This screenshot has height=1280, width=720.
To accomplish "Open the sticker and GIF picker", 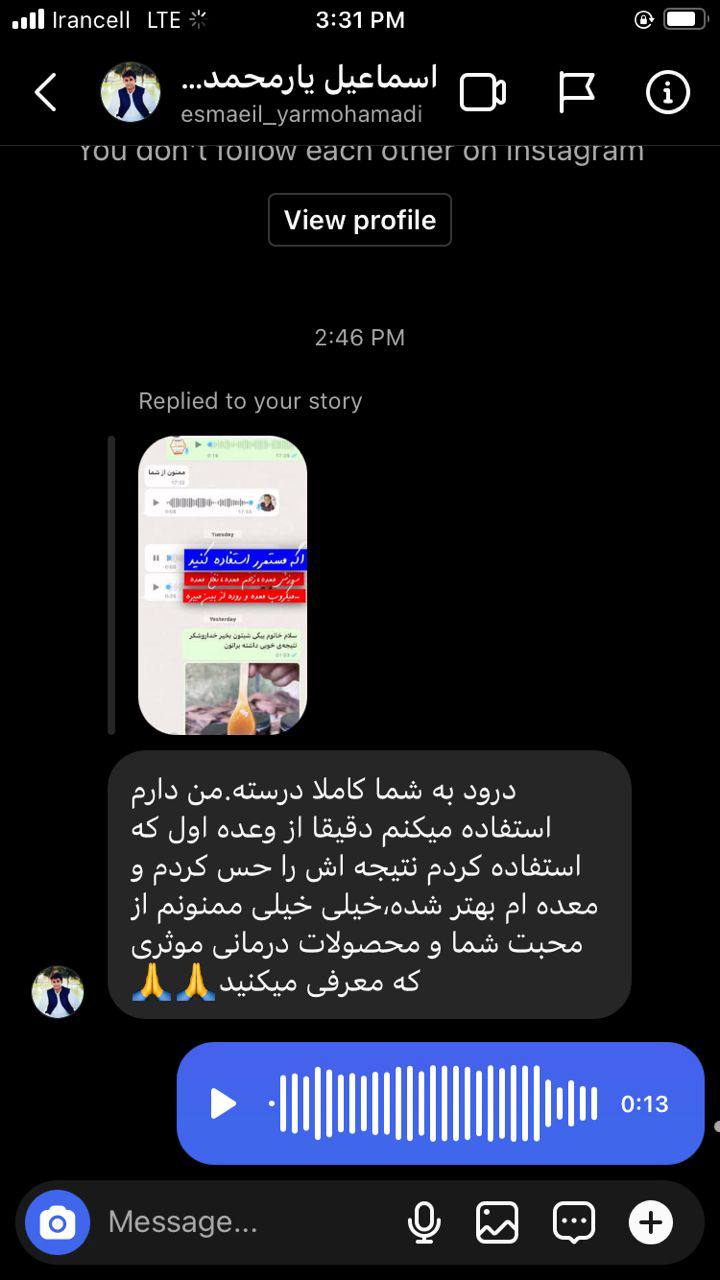I will point(574,1222).
